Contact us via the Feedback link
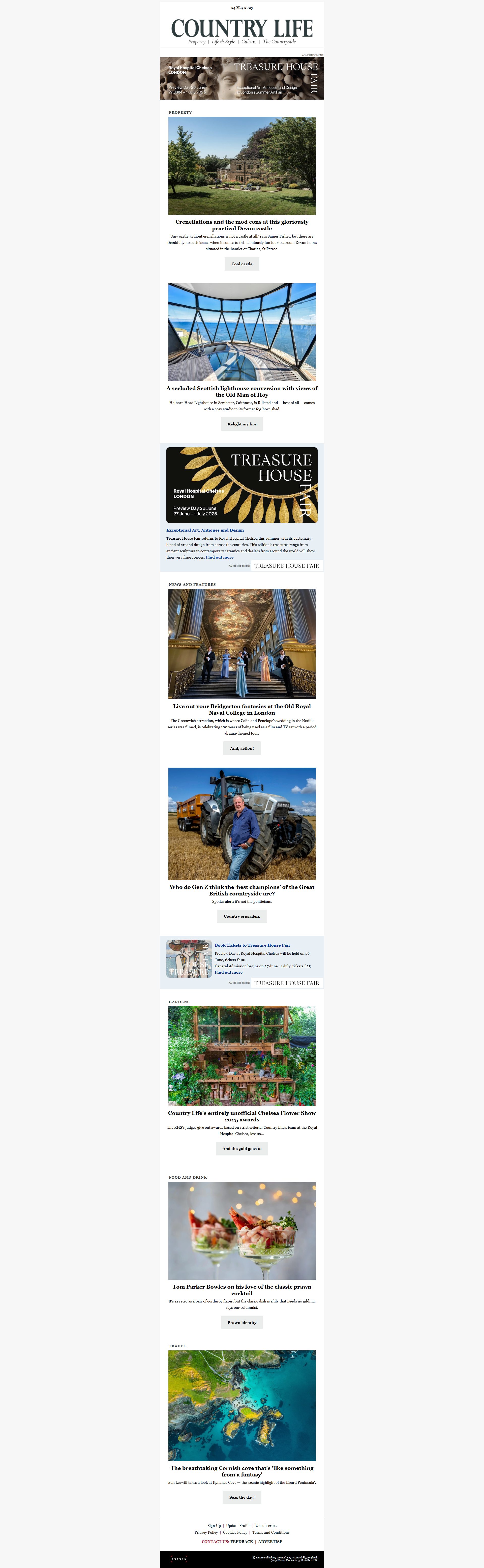The width and height of the screenshot is (484, 1568). tap(242, 1542)
